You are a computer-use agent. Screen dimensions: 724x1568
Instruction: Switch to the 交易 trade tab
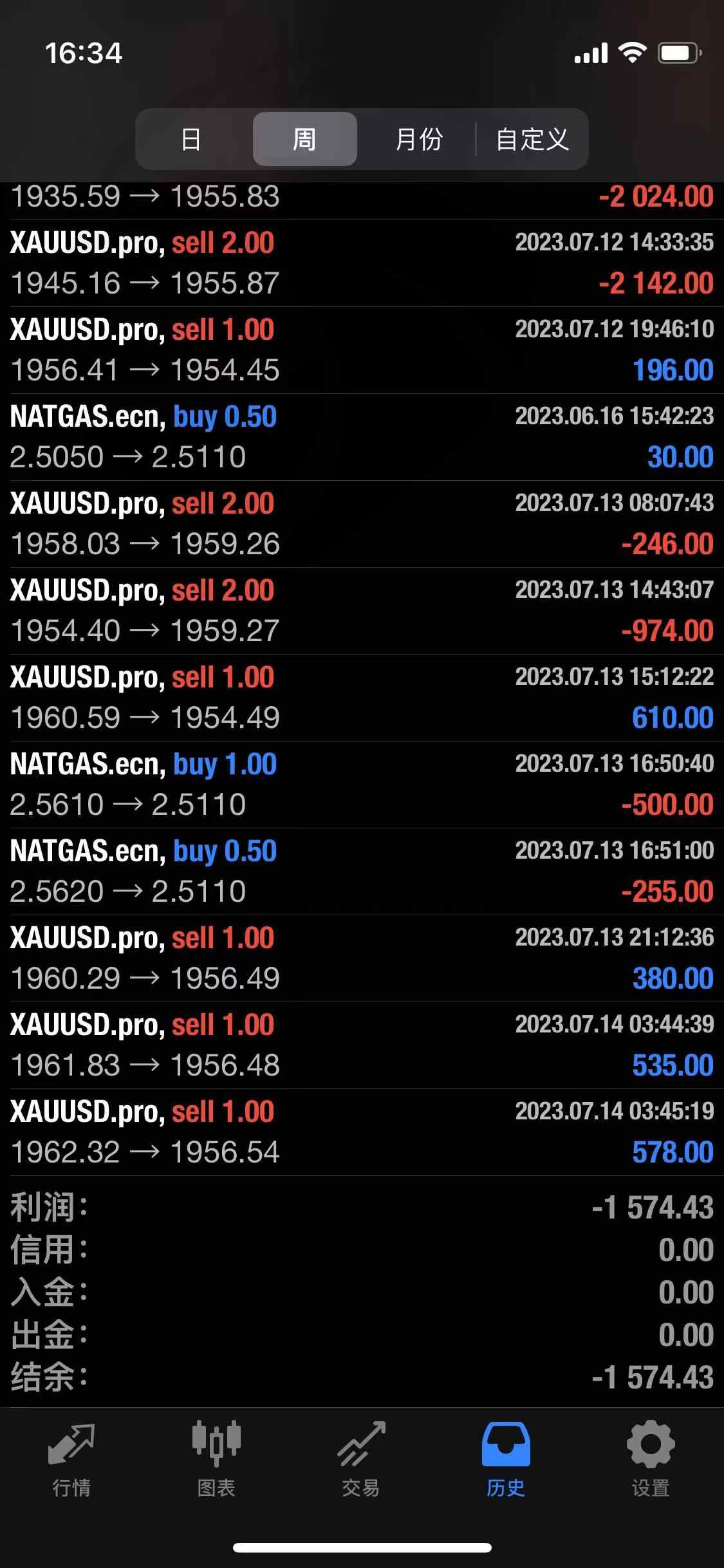point(361,1460)
